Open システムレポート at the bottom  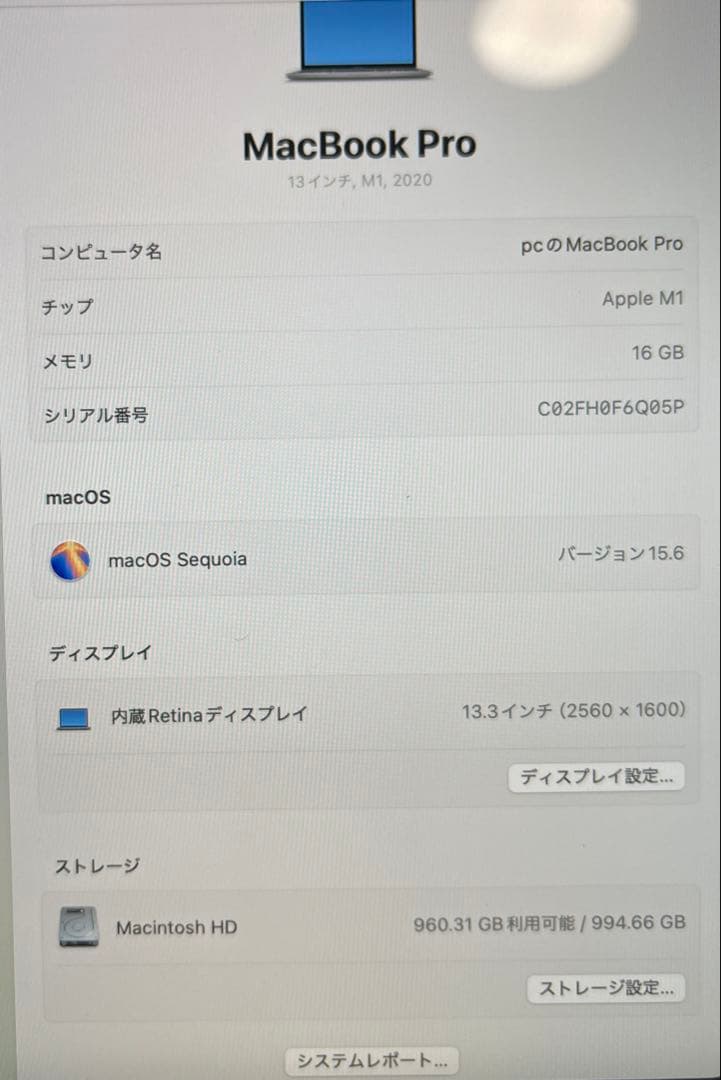(x=371, y=1060)
